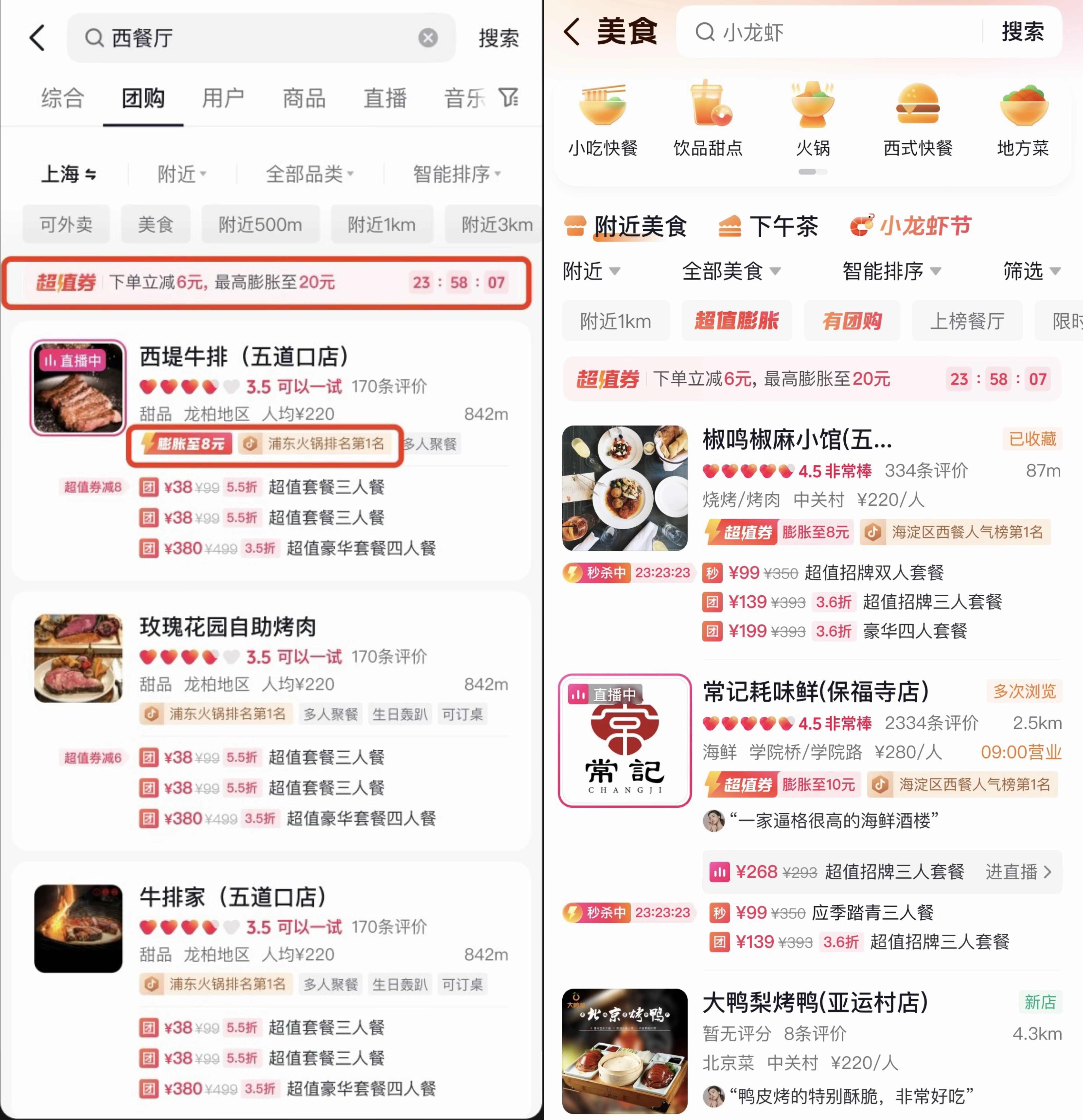Change city from 上海
Viewport: 1083px width, 1120px height.
[69, 174]
